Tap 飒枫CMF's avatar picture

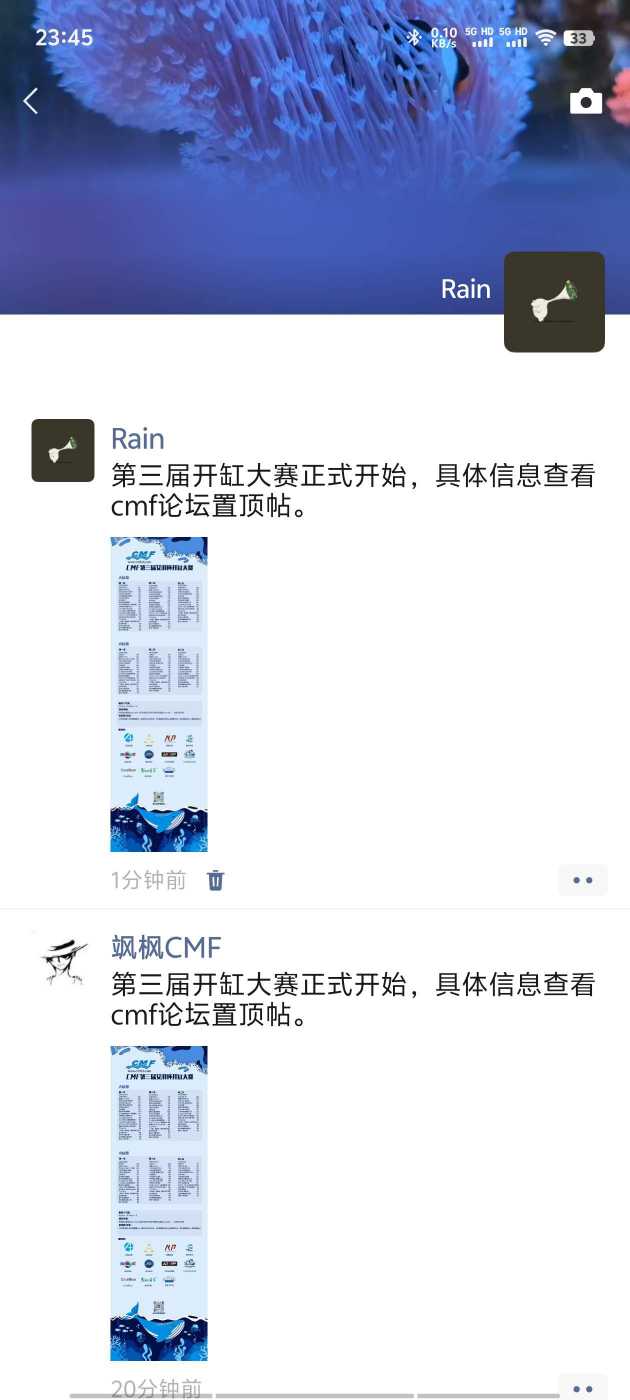(x=63, y=958)
